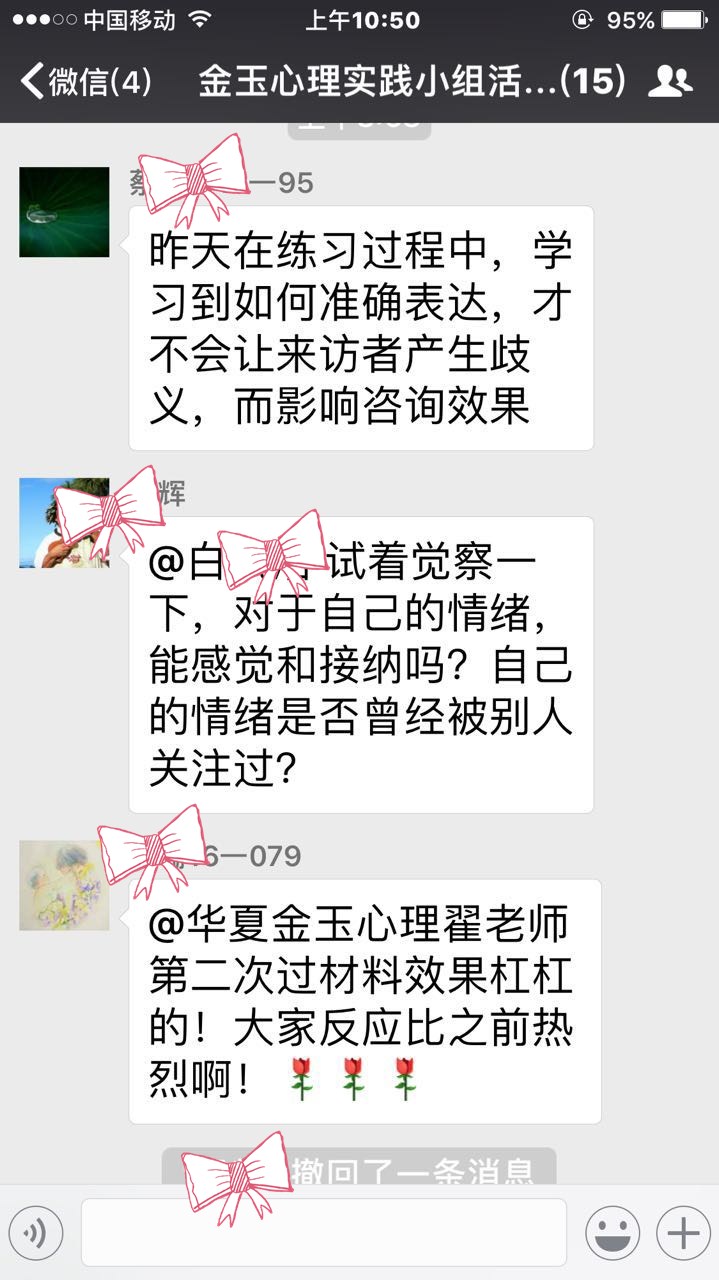Switch to voice message input

point(36,1232)
